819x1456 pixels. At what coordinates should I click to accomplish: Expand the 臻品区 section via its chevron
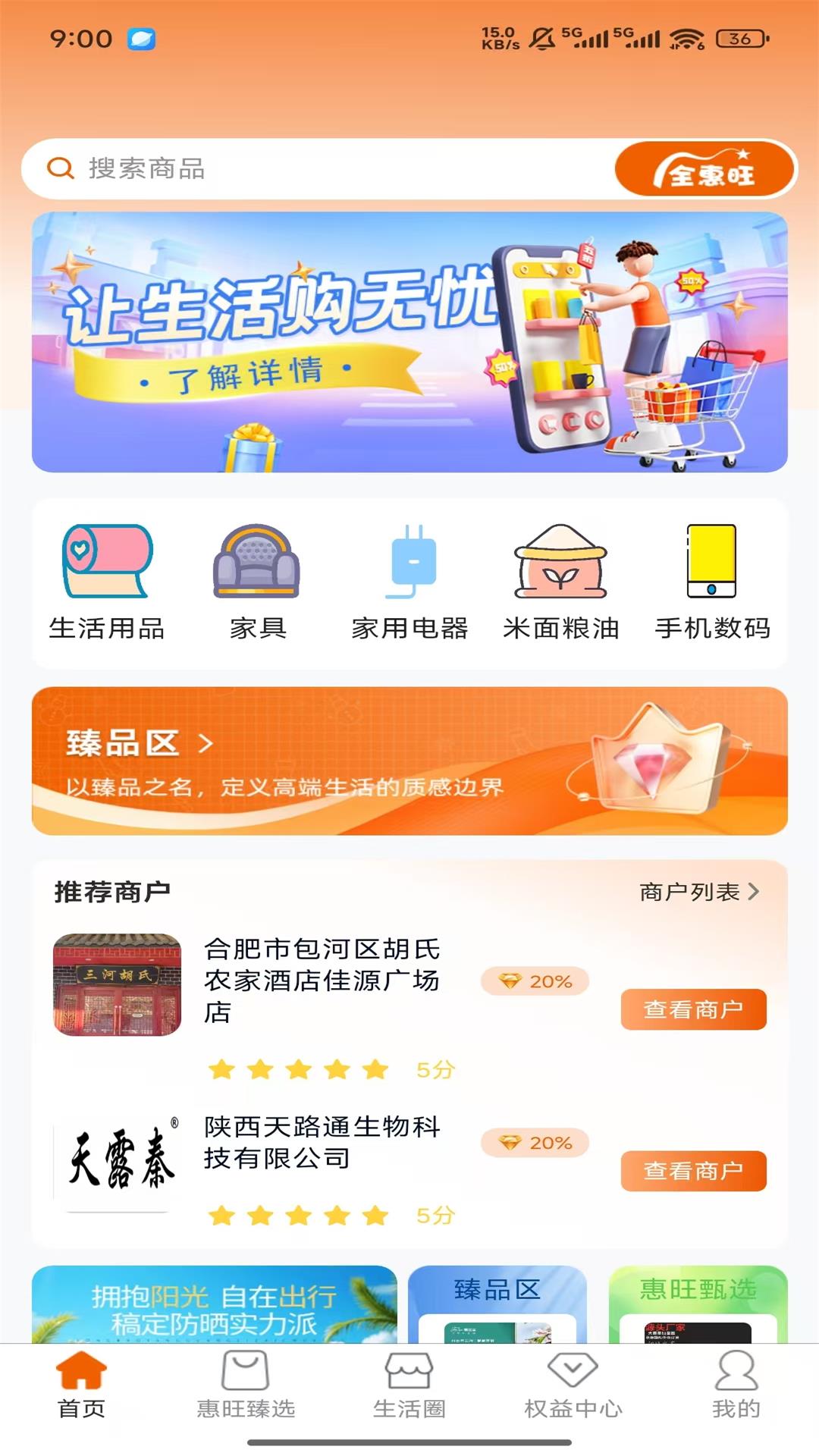click(205, 745)
